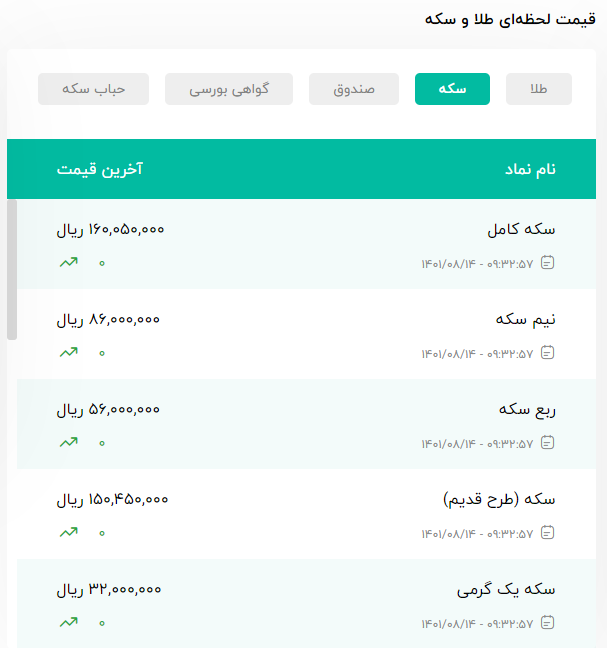Switch to the طلا tab

[538, 89]
